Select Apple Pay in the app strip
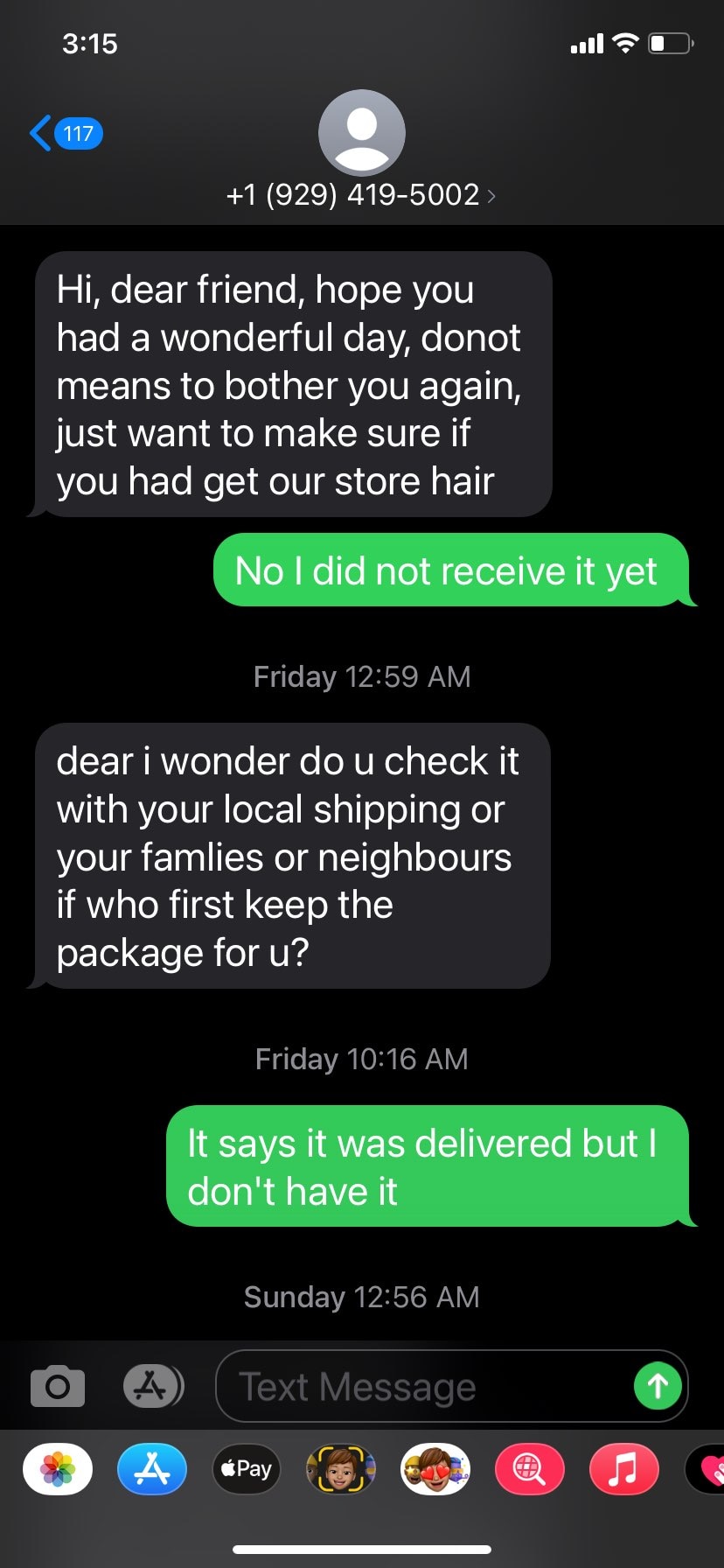Screen dimensions: 724x1568 [x=247, y=1469]
